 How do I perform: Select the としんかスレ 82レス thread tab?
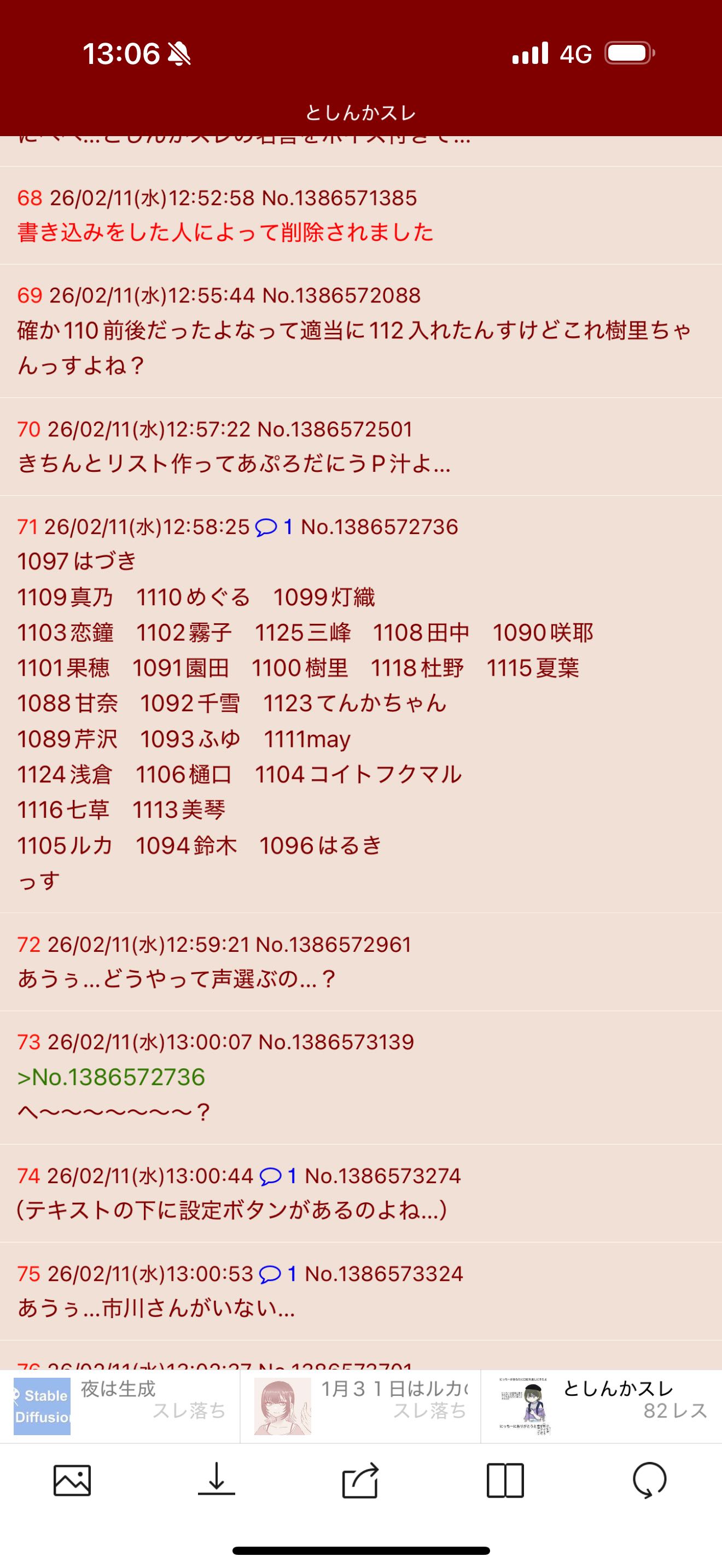(602, 1405)
